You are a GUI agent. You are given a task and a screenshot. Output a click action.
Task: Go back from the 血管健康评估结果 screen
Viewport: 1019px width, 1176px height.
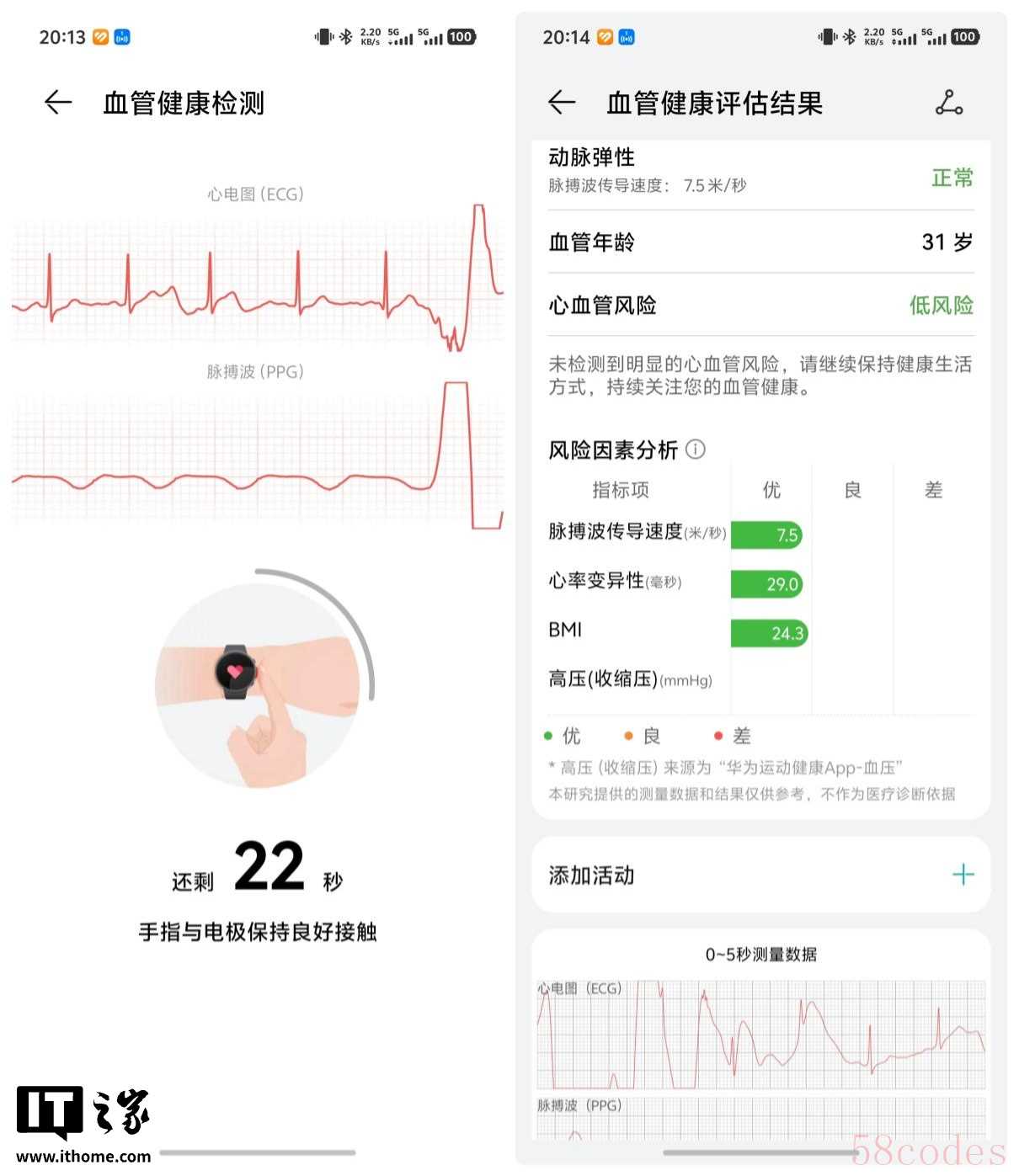[x=562, y=103]
